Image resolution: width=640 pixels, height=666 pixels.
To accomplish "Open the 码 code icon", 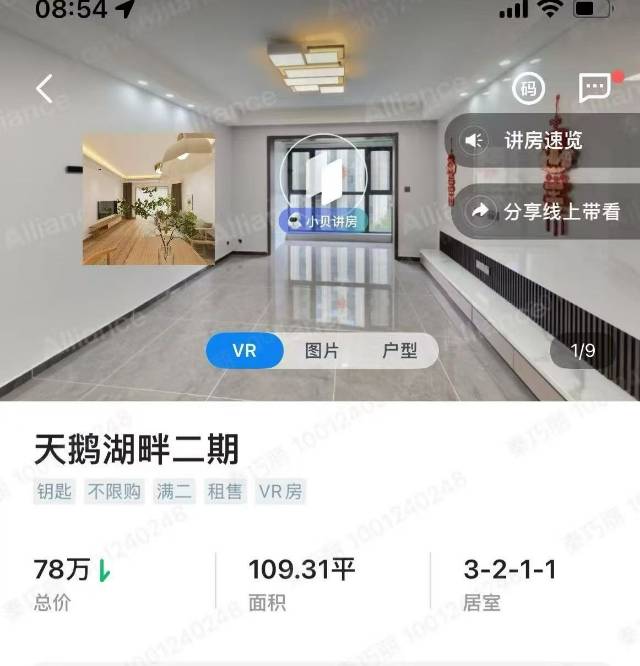I will point(529,89).
